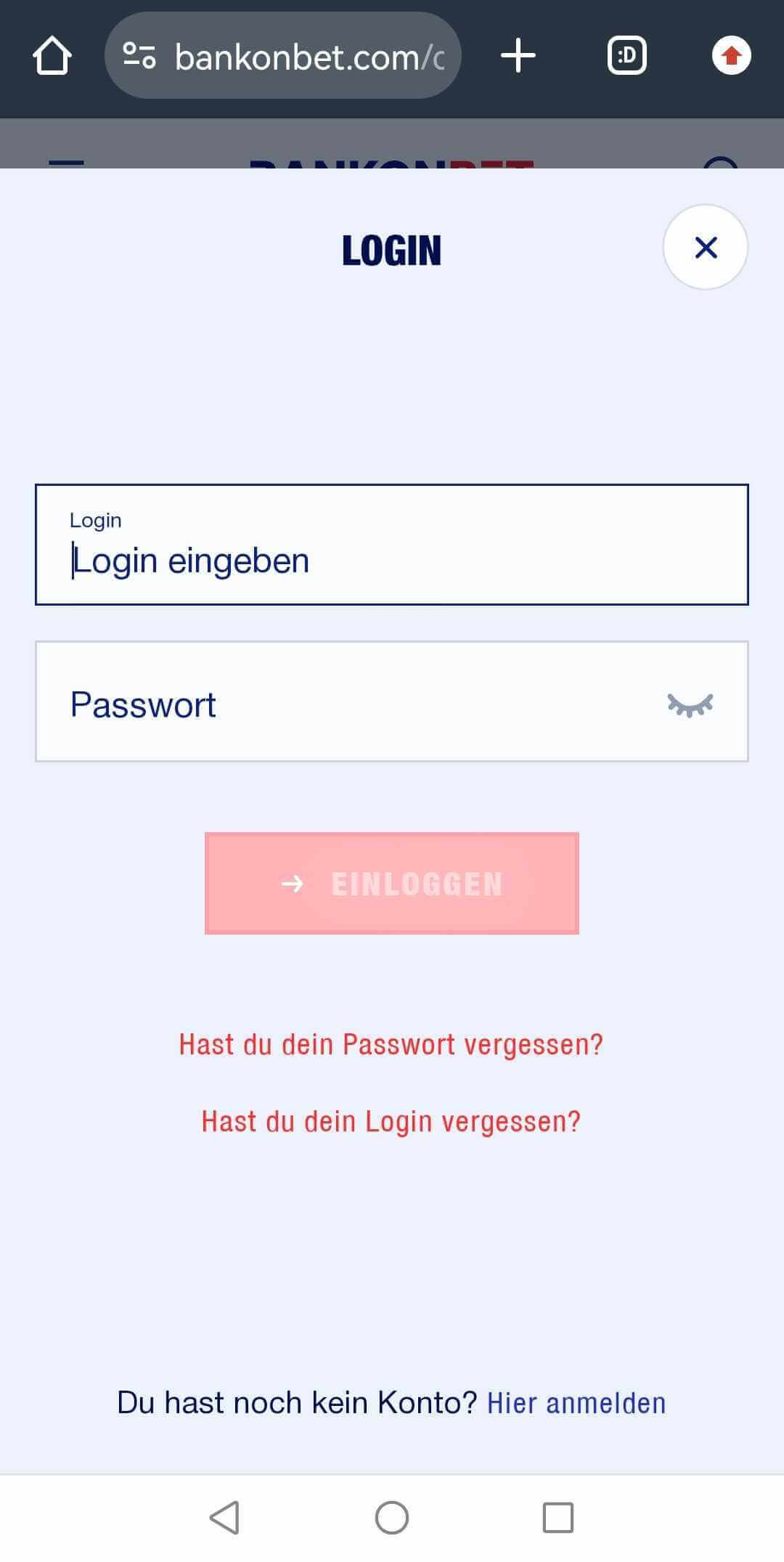Tap the EINLOGGEN button
This screenshot has height=1562, width=784.
click(392, 883)
